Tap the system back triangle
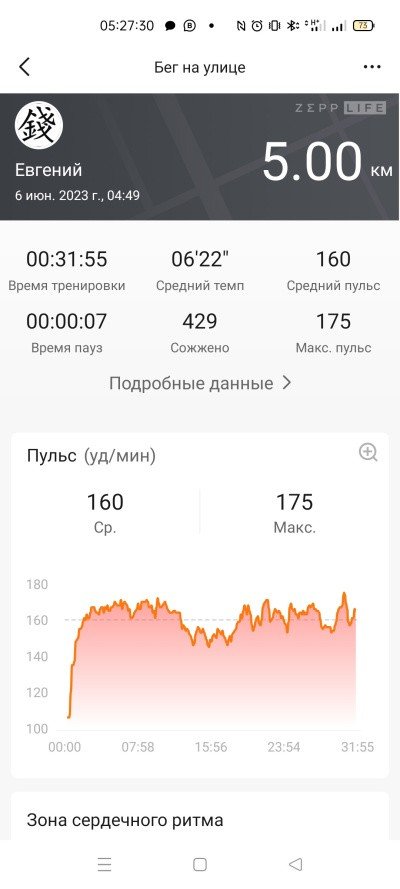400x889 pixels. pos(295,864)
